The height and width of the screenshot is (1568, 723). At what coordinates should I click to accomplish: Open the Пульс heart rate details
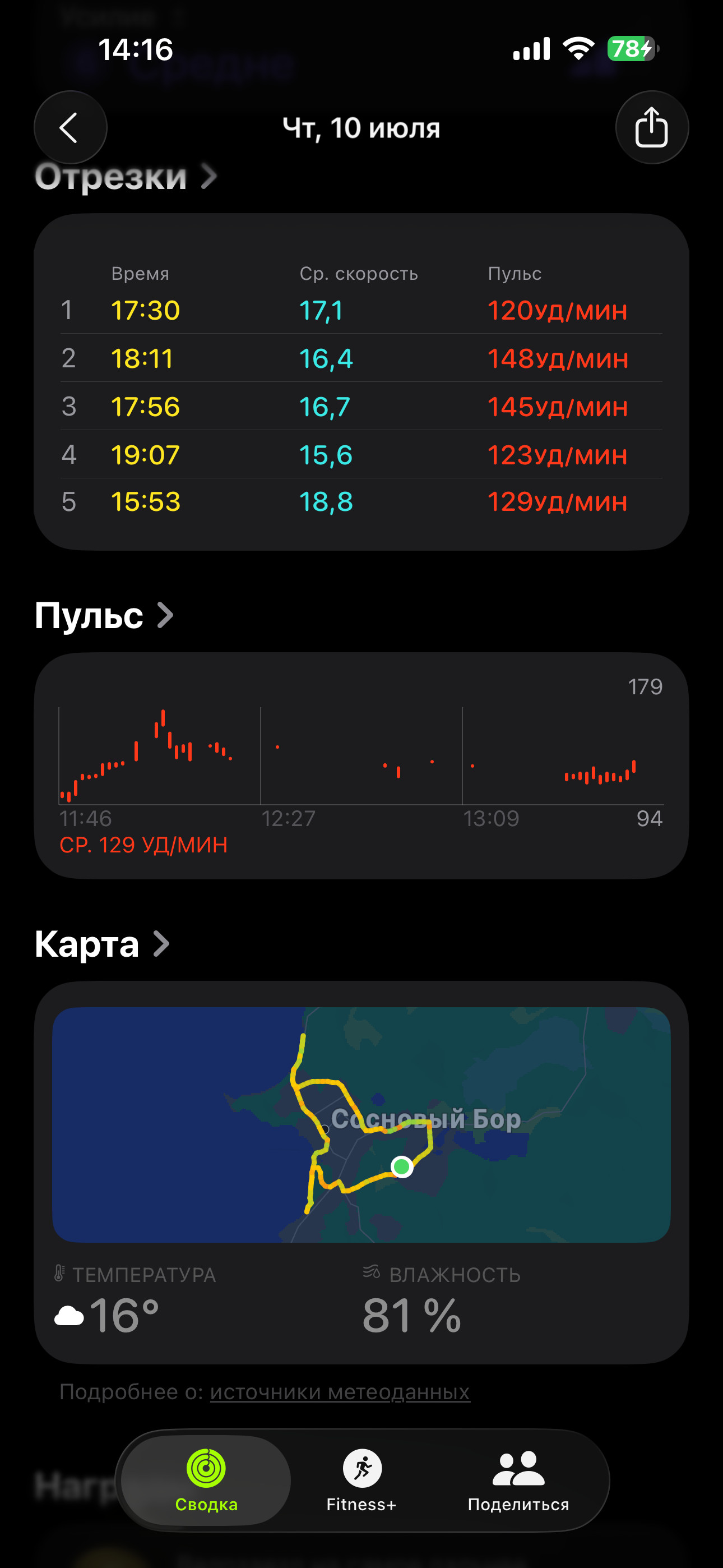(104, 615)
